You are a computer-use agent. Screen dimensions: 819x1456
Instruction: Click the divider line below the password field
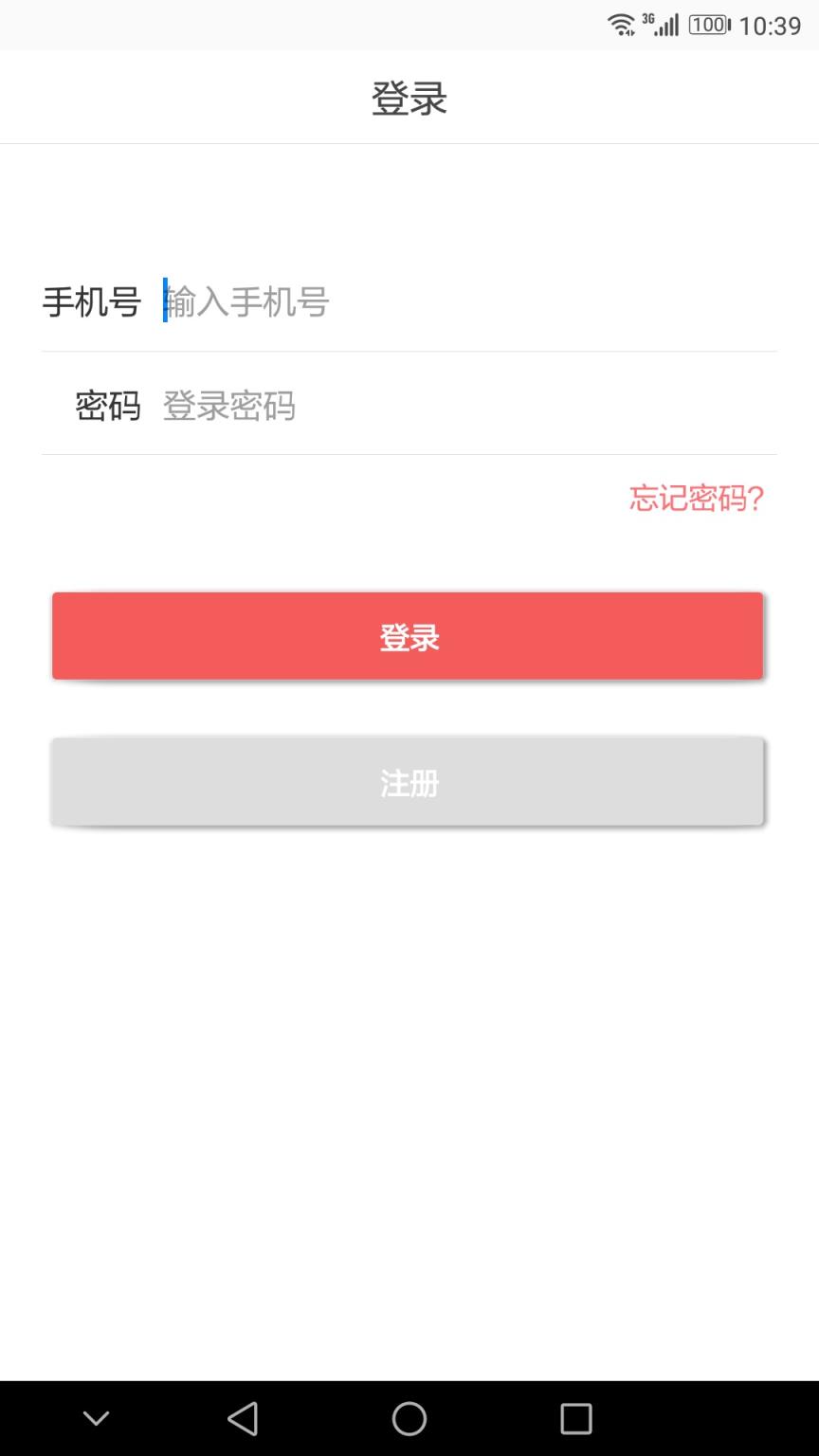(x=409, y=456)
